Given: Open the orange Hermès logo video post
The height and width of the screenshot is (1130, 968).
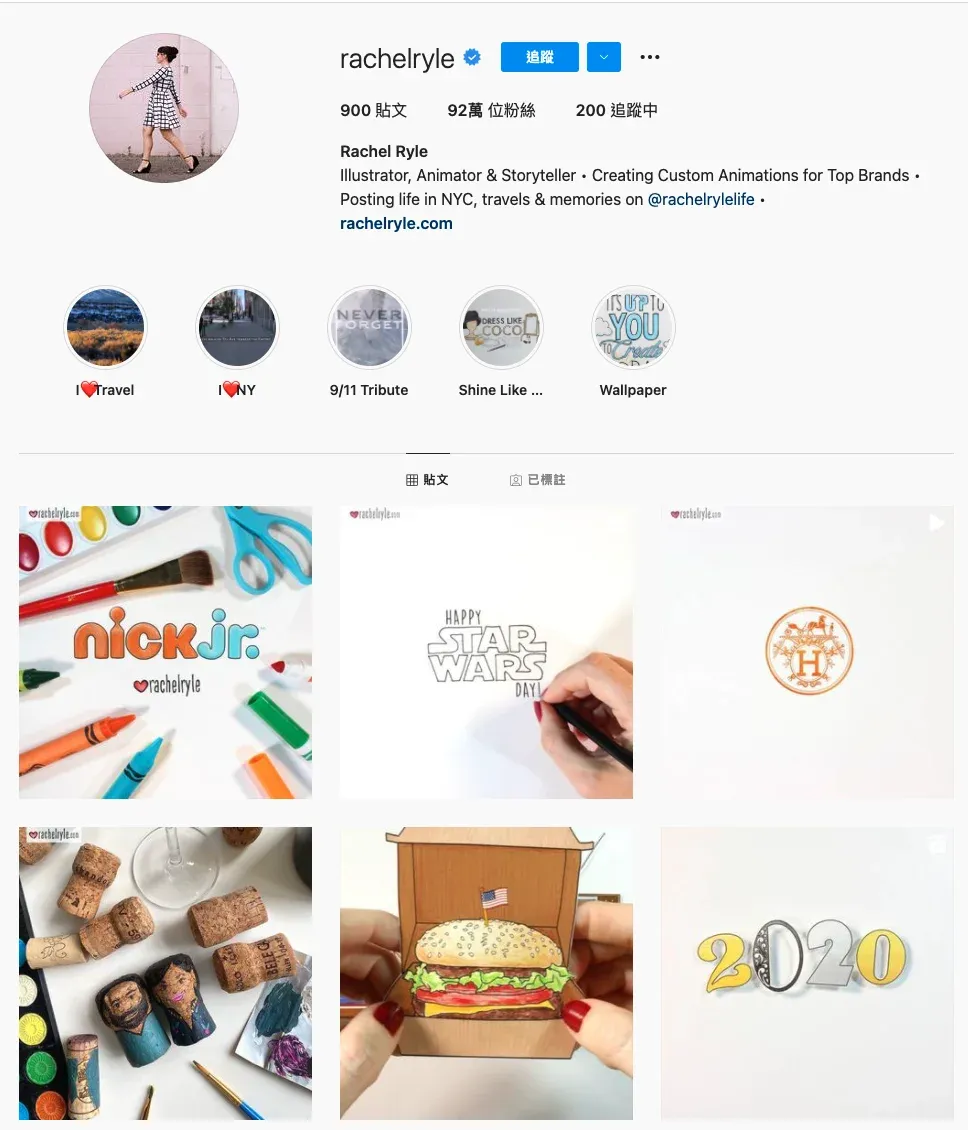Looking at the screenshot, I should pos(807,652).
